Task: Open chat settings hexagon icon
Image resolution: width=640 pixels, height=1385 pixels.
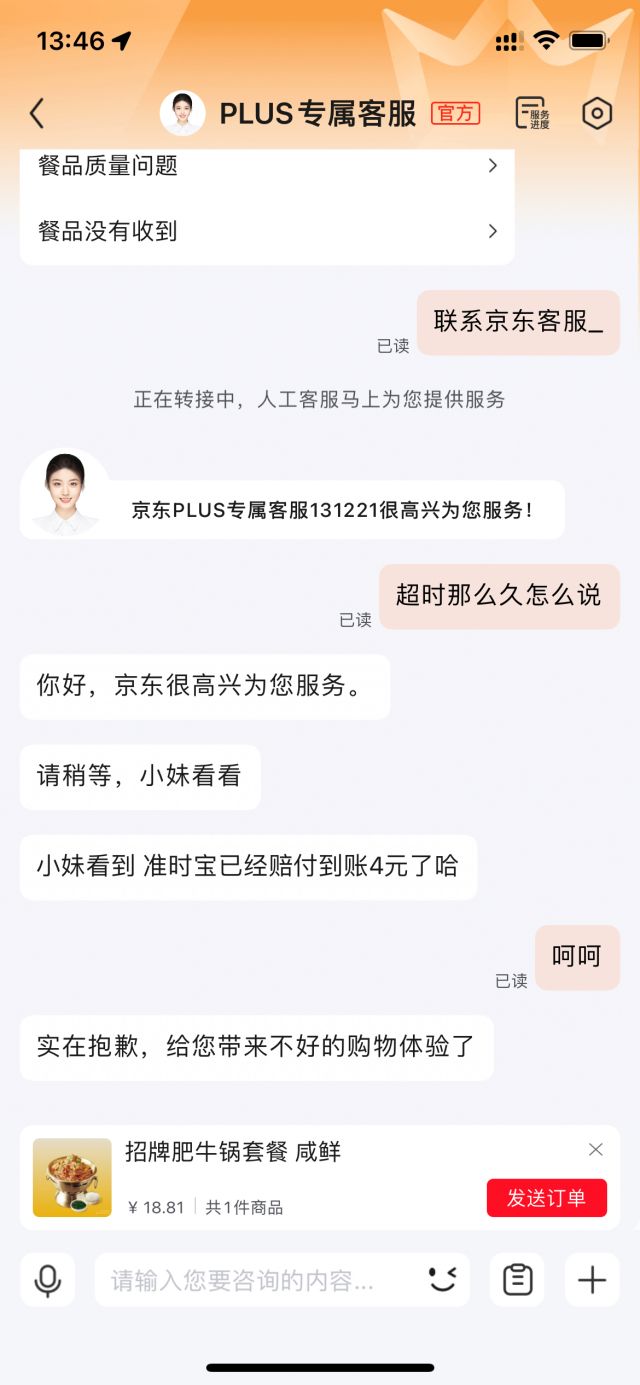Action: tap(597, 114)
